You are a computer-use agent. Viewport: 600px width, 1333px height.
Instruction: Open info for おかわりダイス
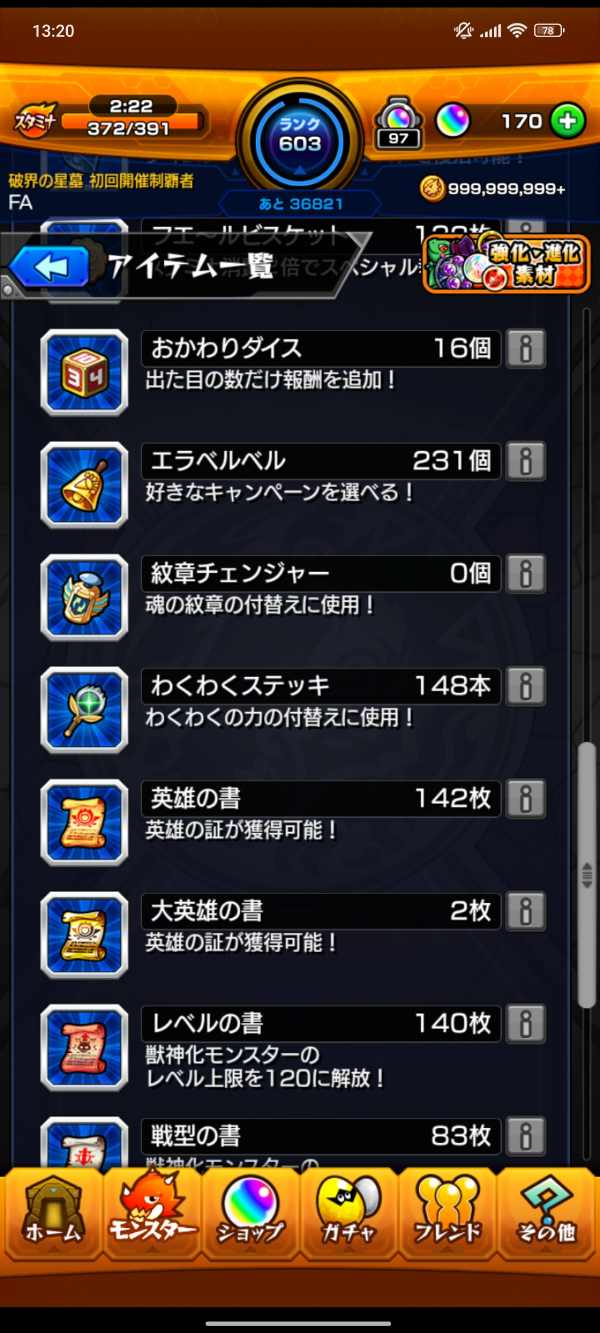click(526, 348)
